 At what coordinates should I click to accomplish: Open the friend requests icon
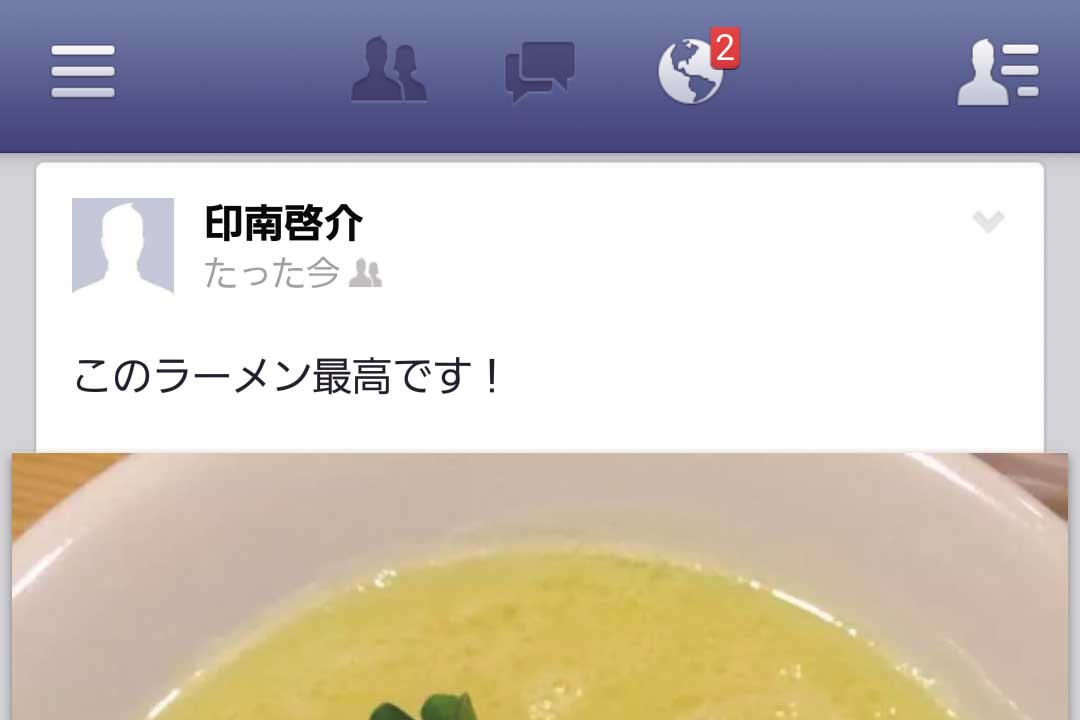389,71
